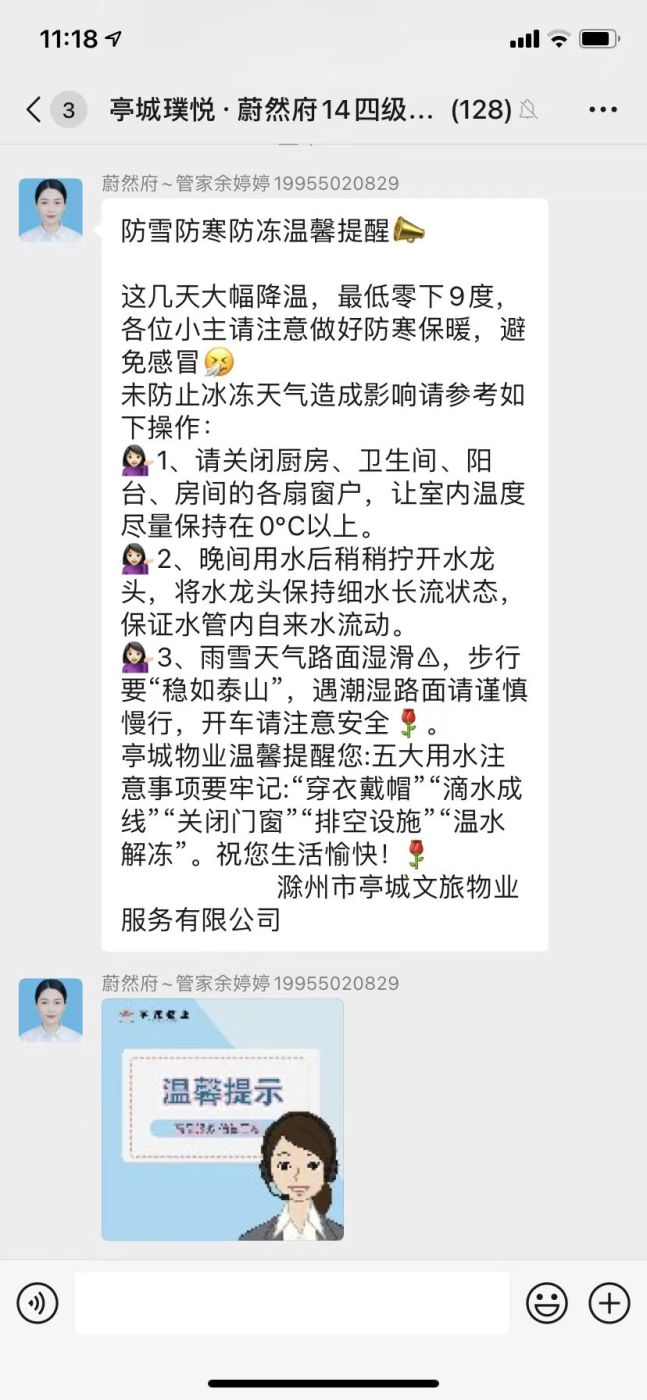Image resolution: width=647 pixels, height=1400 pixels.
Task: Go back to the chat list
Action: 36,109
